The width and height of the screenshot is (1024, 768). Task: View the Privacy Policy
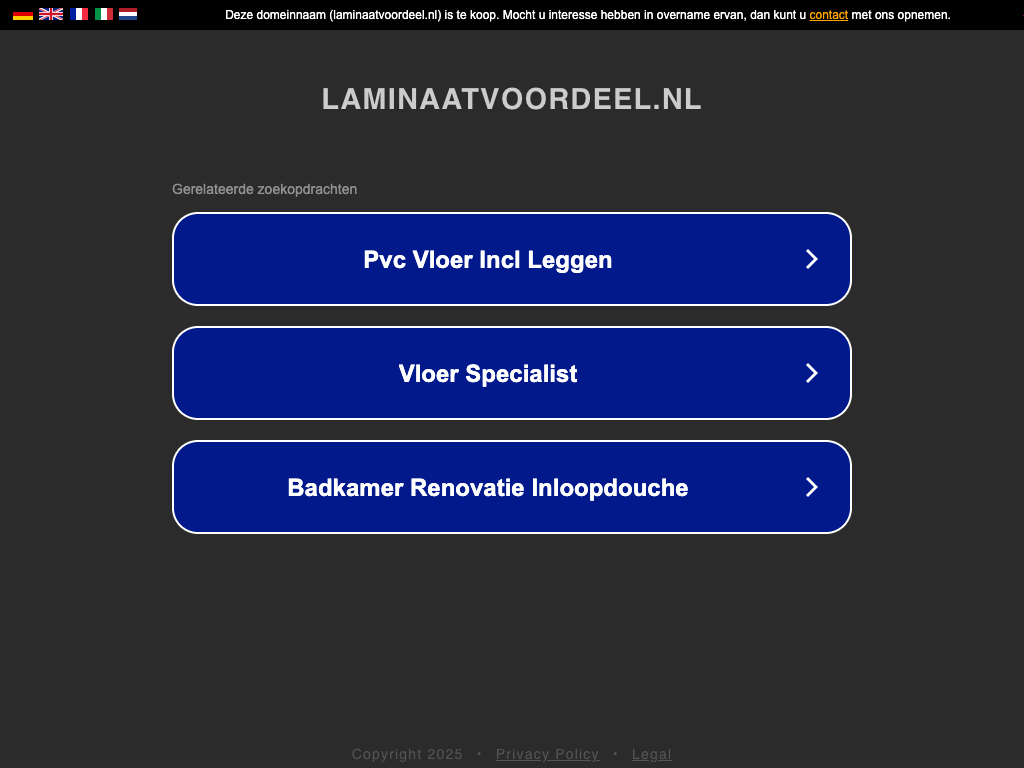[x=547, y=754]
